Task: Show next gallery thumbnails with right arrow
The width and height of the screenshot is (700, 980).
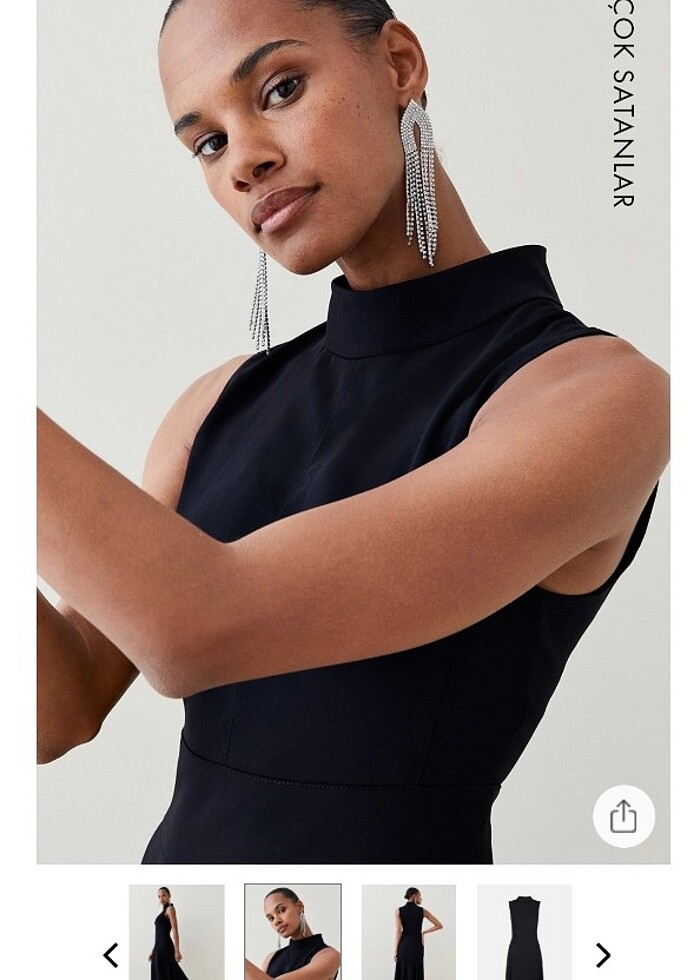Action: click(603, 954)
